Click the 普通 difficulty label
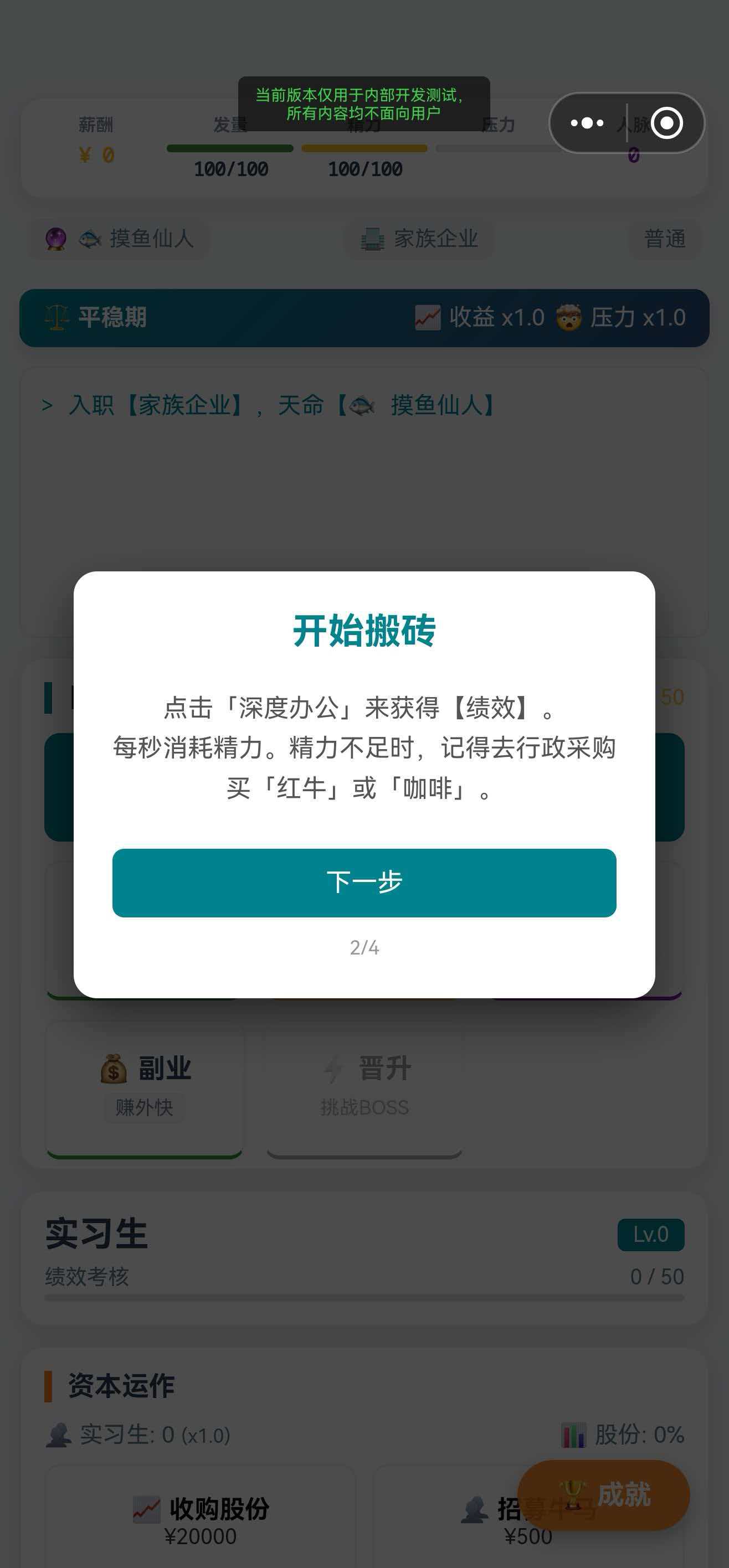Viewport: 729px width, 1568px height. click(664, 239)
